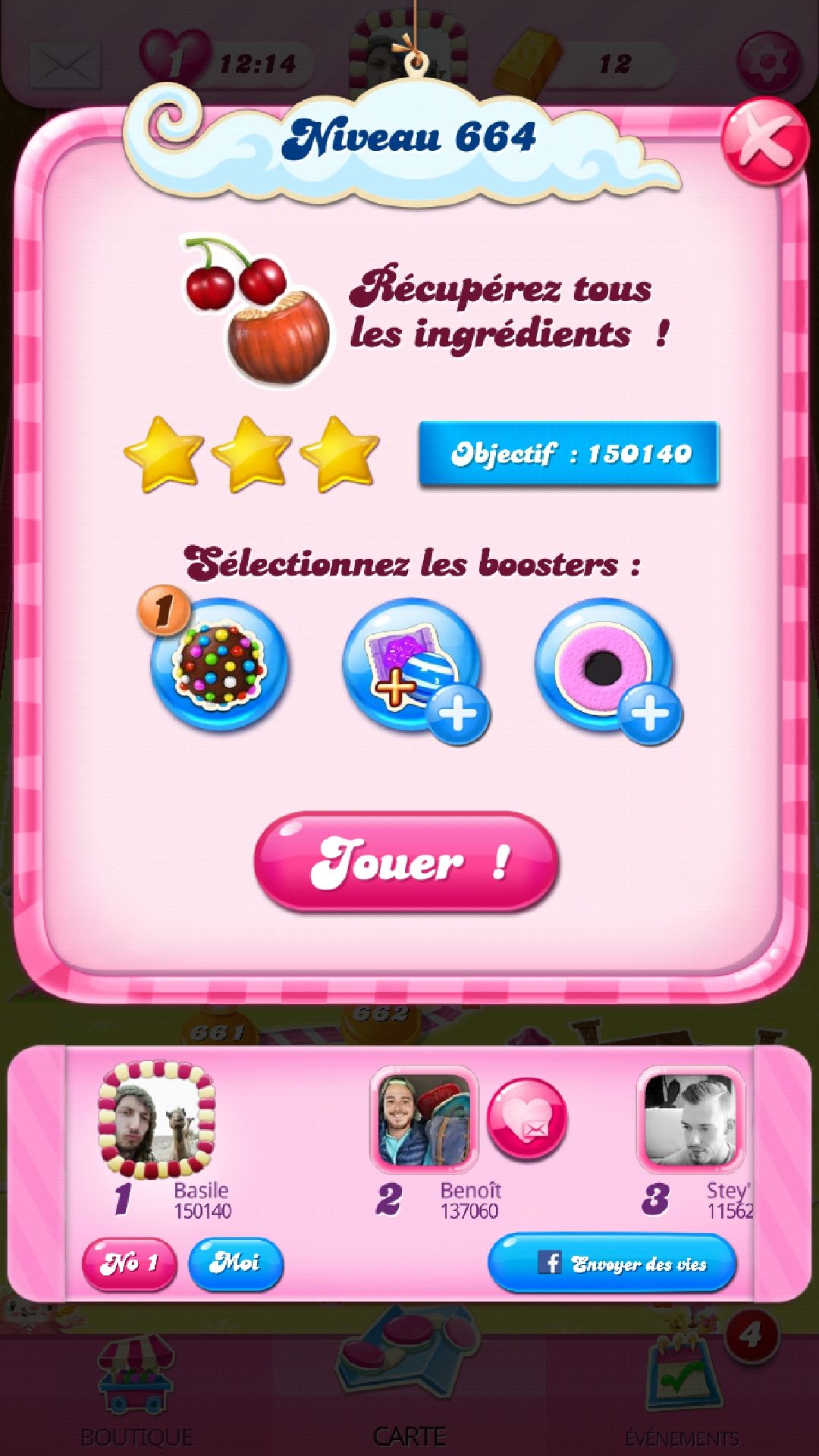Open Basile's profile picture
This screenshot has height=1456, width=819.
[x=157, y=1120]
